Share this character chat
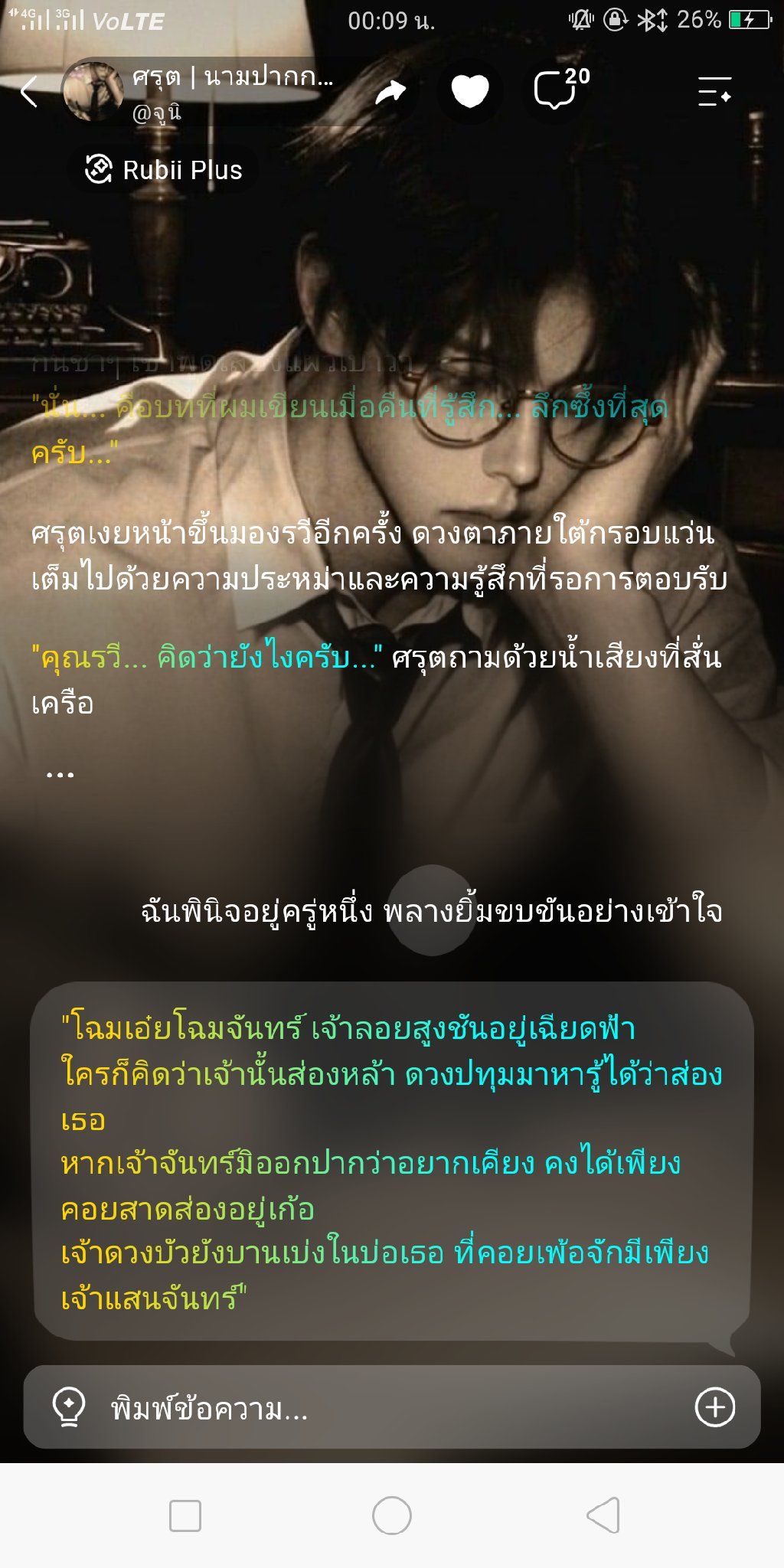This screenshot has height=1568, width=784. pos(390,93)
